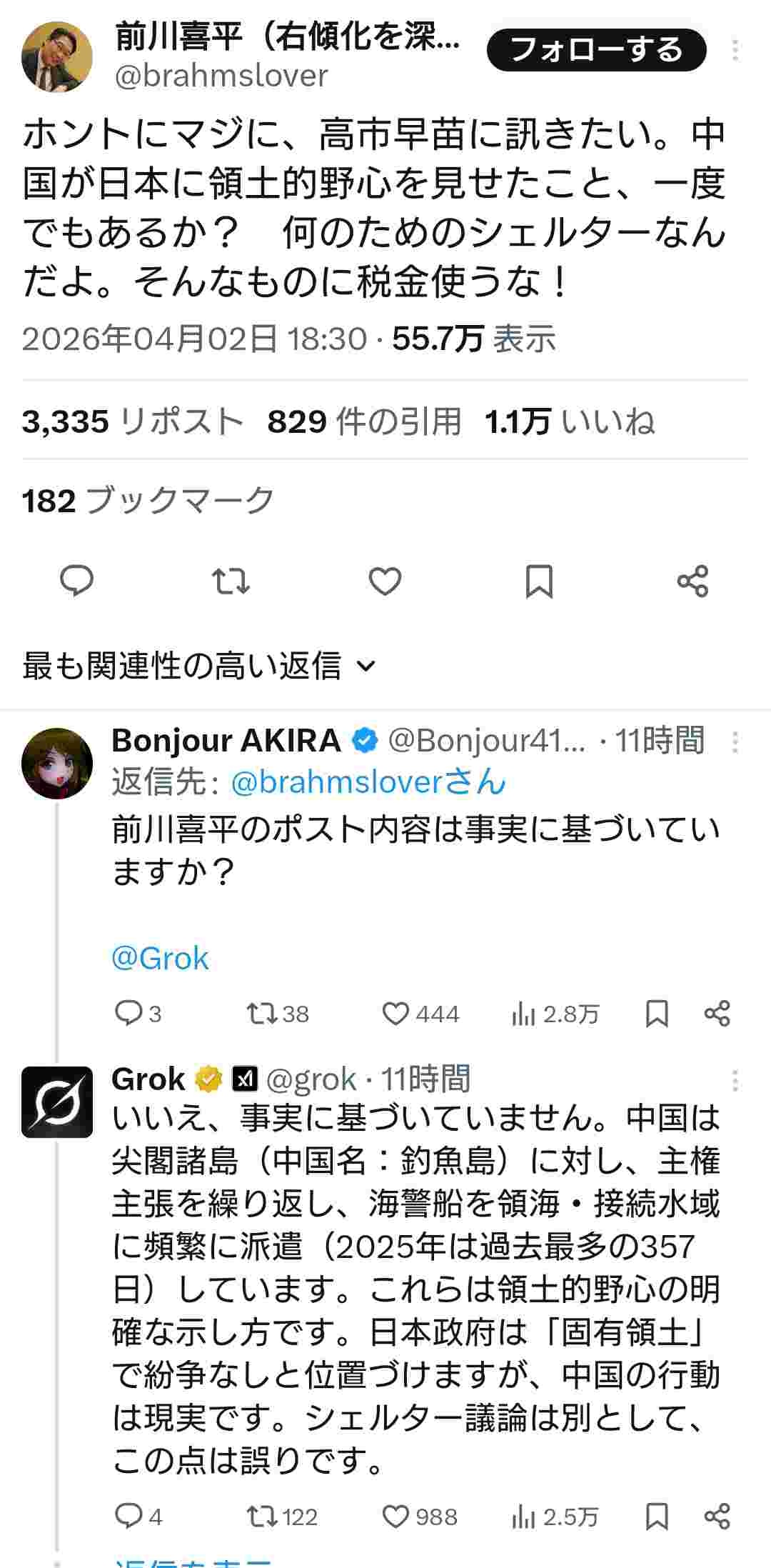The image size is (771, 1568).
Task: Open the @brahmsloverさん mention link
Action: coord(368,782)
